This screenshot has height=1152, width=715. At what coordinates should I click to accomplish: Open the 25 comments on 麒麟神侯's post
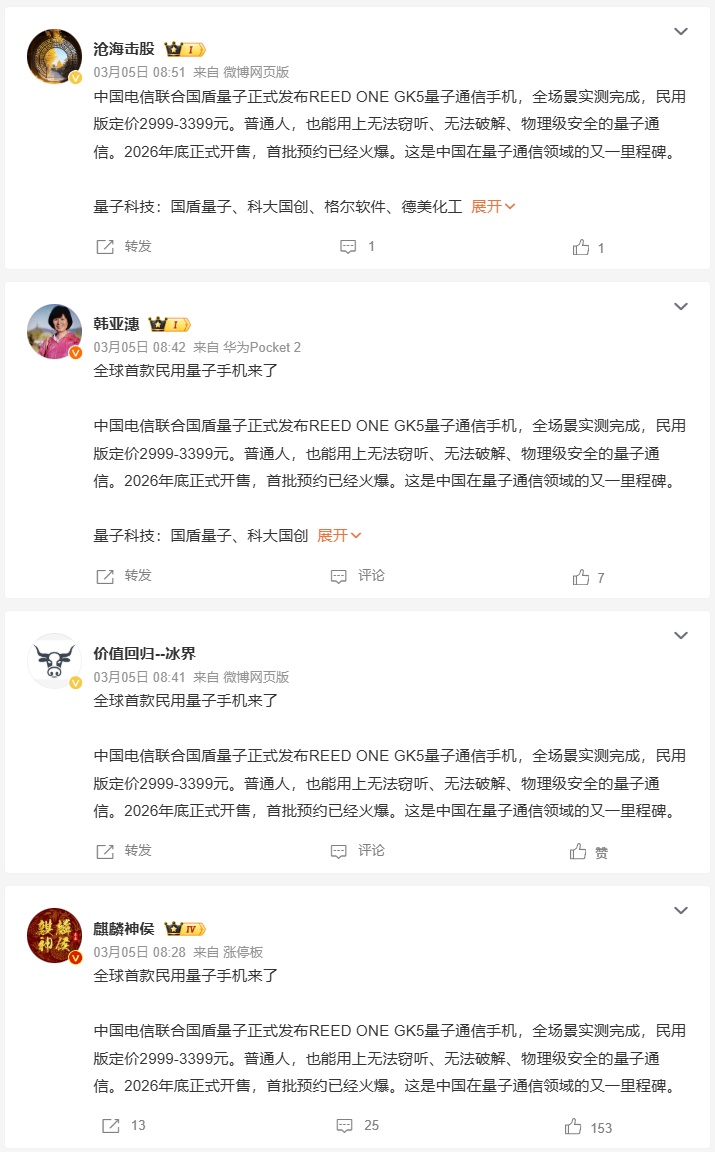point(358,1126)
